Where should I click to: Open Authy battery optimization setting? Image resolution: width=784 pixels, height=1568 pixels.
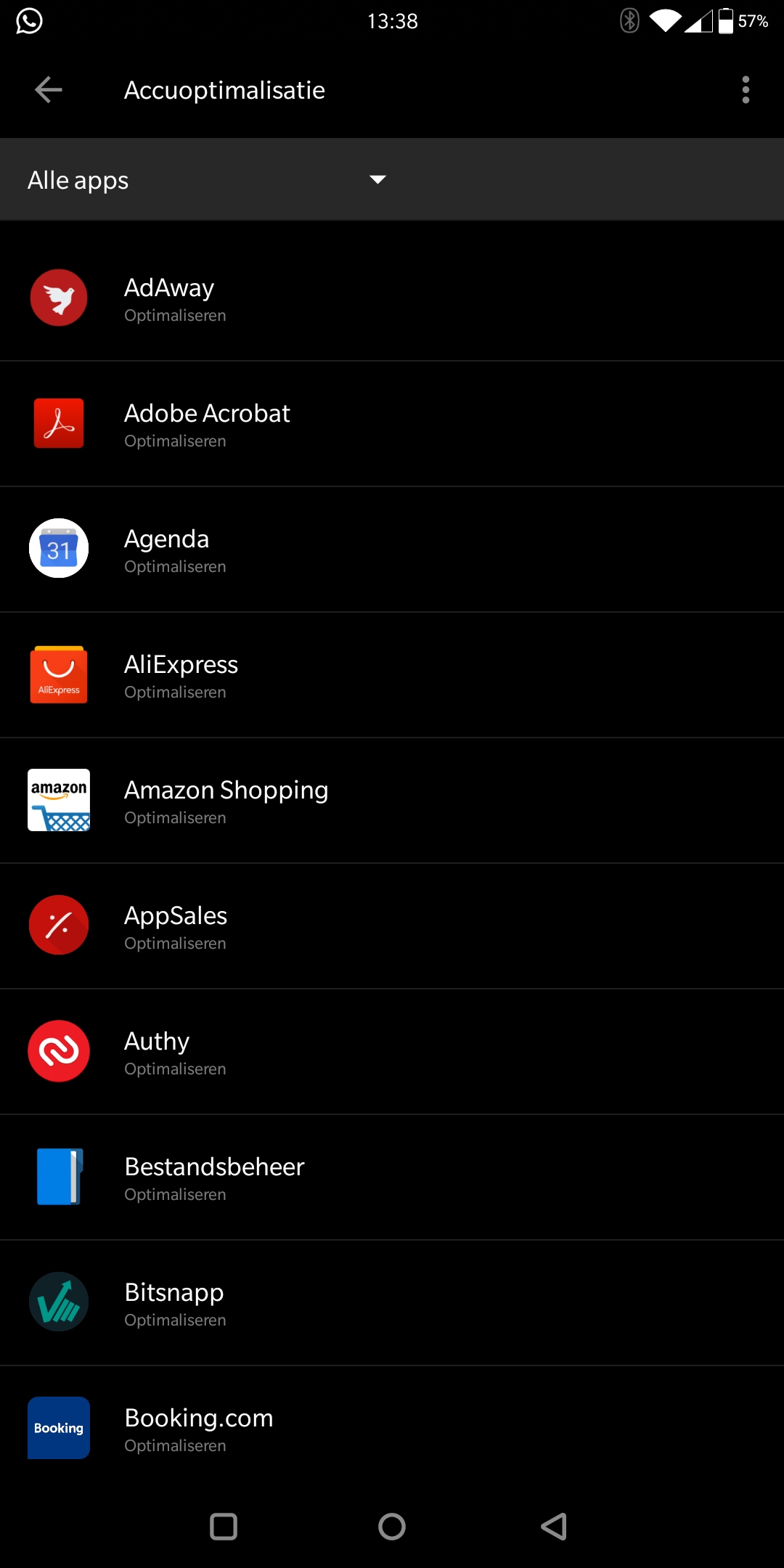(x=392, y=1052)
